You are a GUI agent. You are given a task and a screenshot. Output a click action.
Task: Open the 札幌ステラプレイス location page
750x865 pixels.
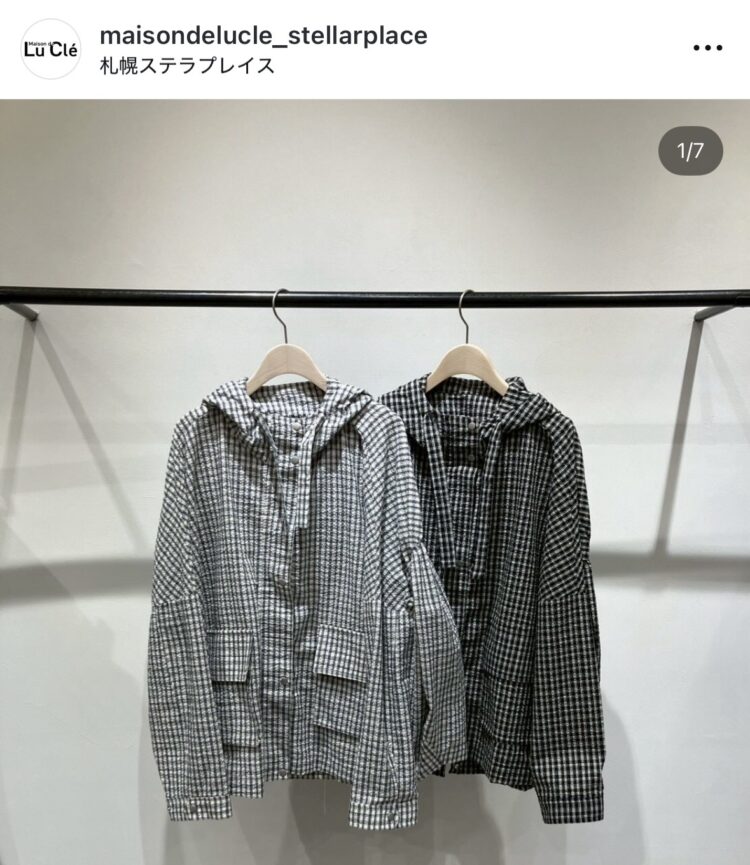click(187, 67)
